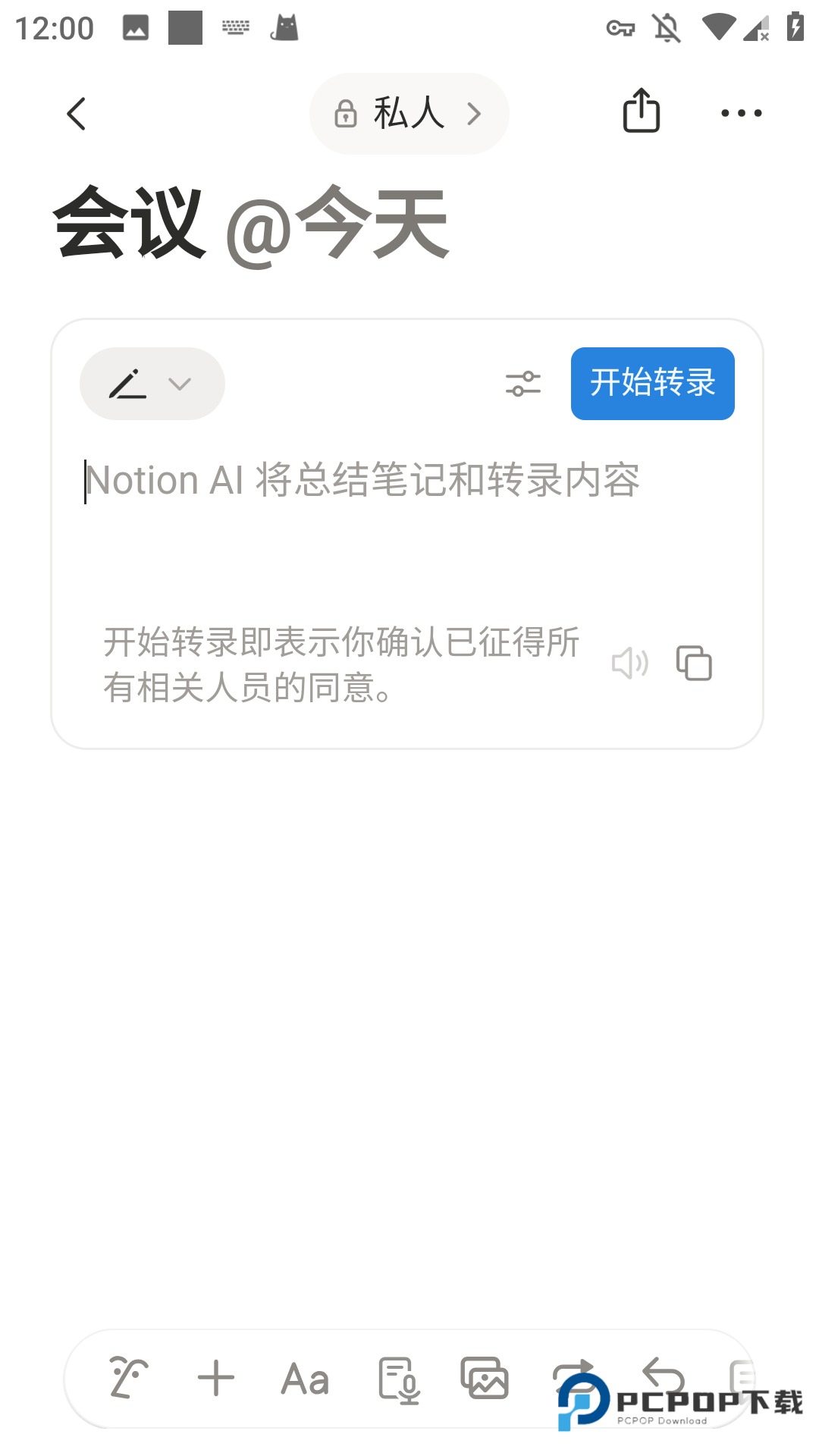Add a new block with plus icon
The image size is (819, 1456).
(216, 1378)
